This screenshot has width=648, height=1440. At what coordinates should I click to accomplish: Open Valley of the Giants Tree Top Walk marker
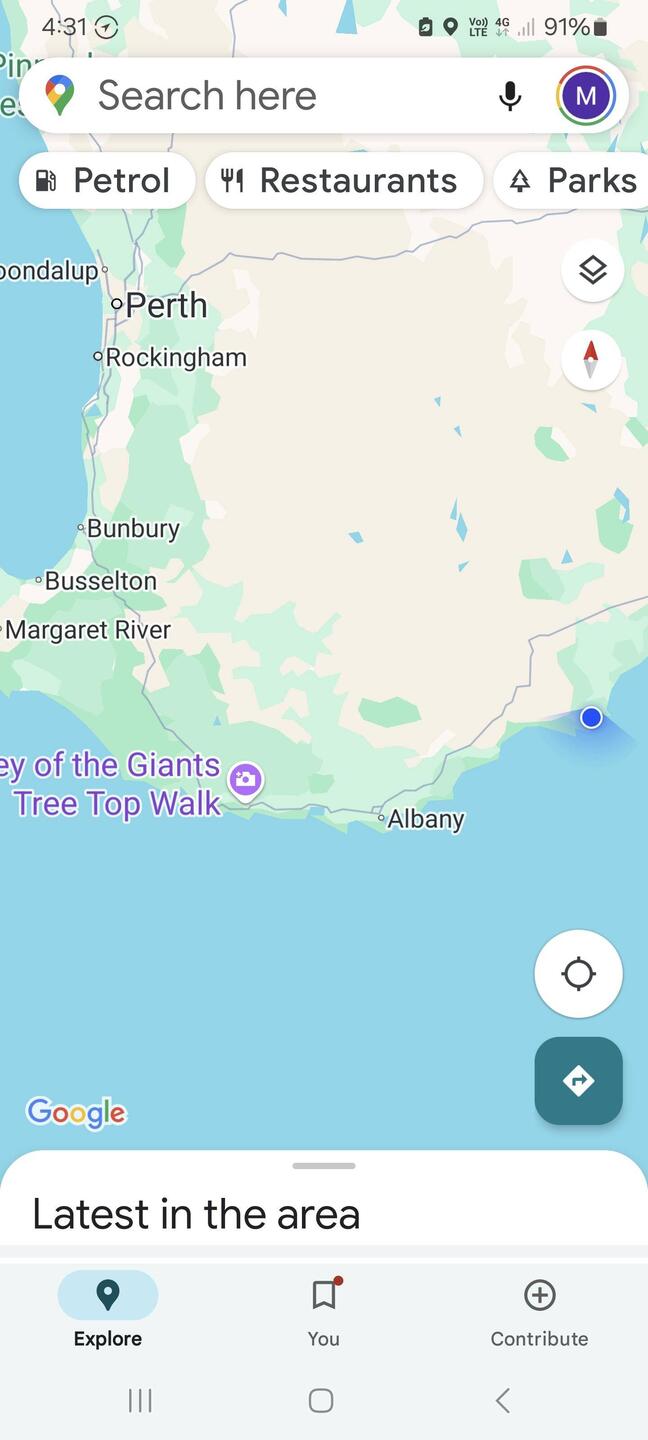(245, 780)
